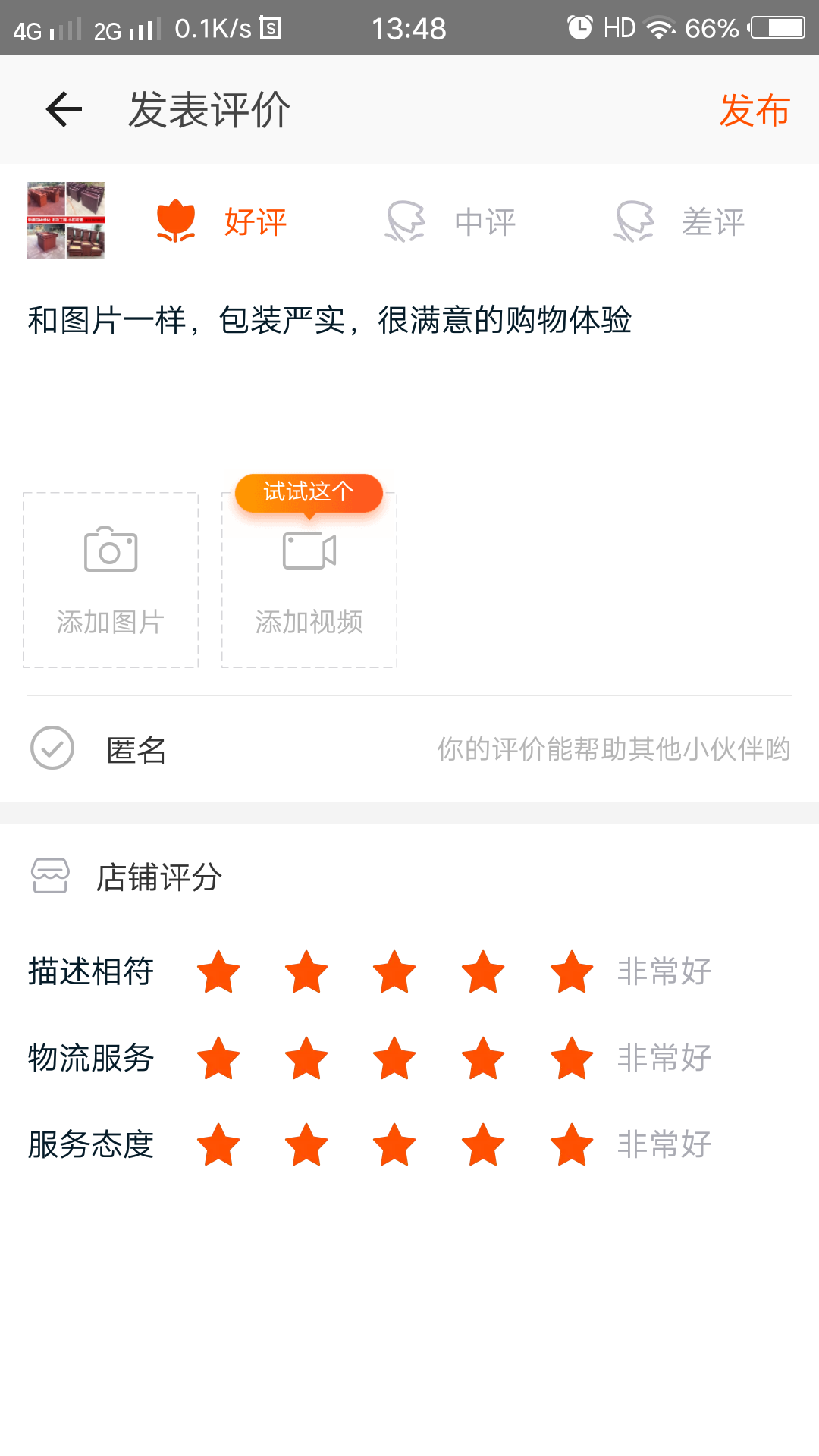Add a video via 添加视频

pyautogui.click(x=309, y=580)
